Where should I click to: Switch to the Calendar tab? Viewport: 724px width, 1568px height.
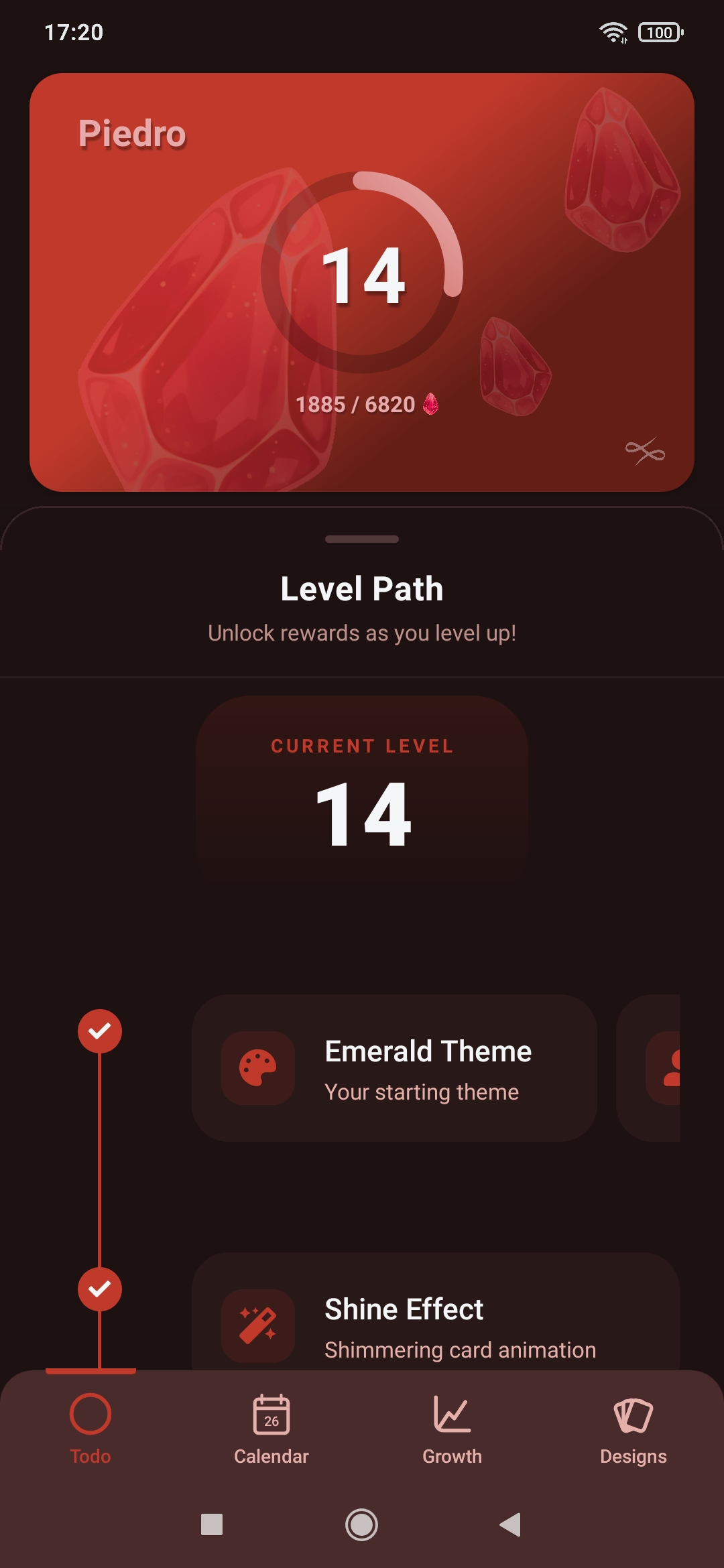click(x=271, y=1429)
